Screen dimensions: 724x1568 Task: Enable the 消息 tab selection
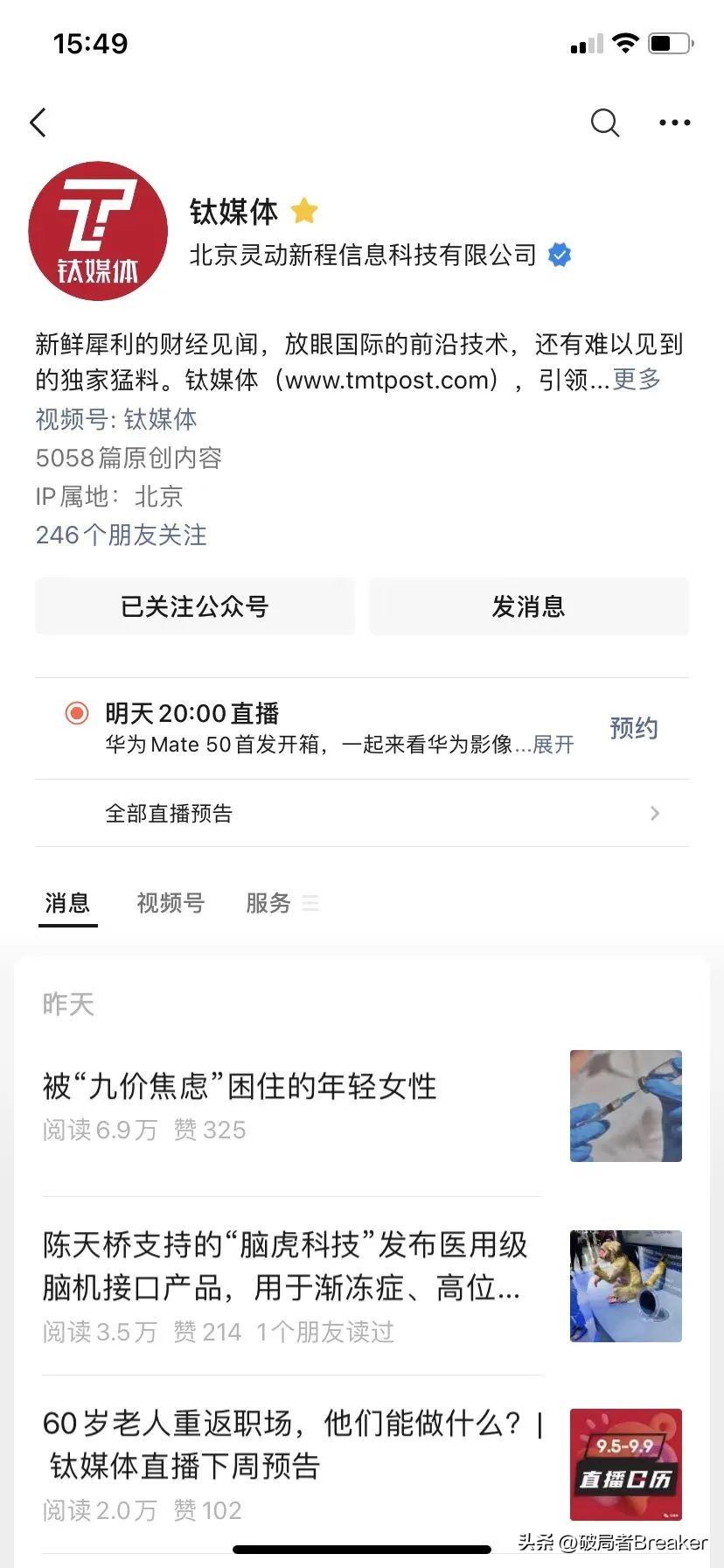point(67,903)
